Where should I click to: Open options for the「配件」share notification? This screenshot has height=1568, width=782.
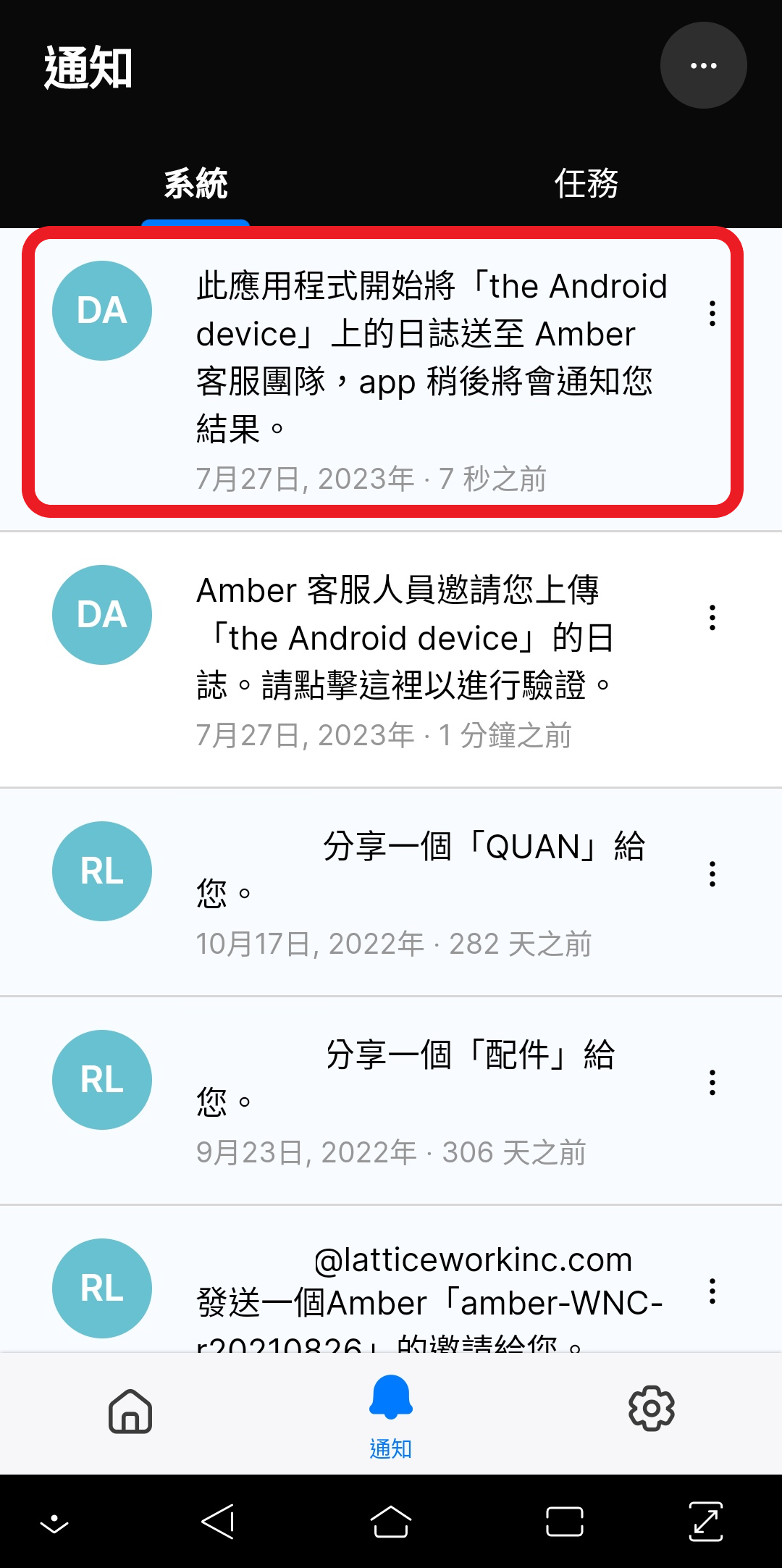coord(712,1083)
